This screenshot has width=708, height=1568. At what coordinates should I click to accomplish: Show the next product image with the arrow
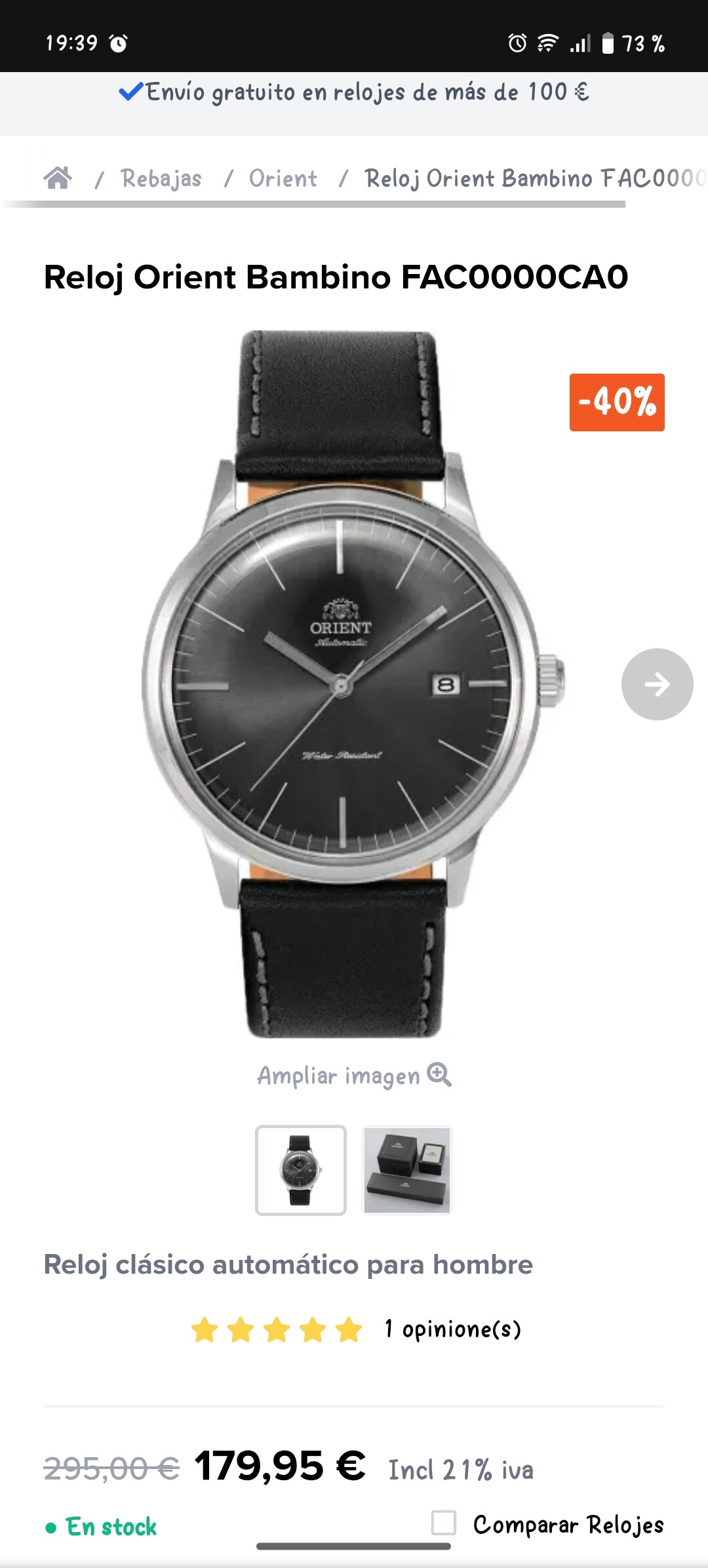click(657, 684)
